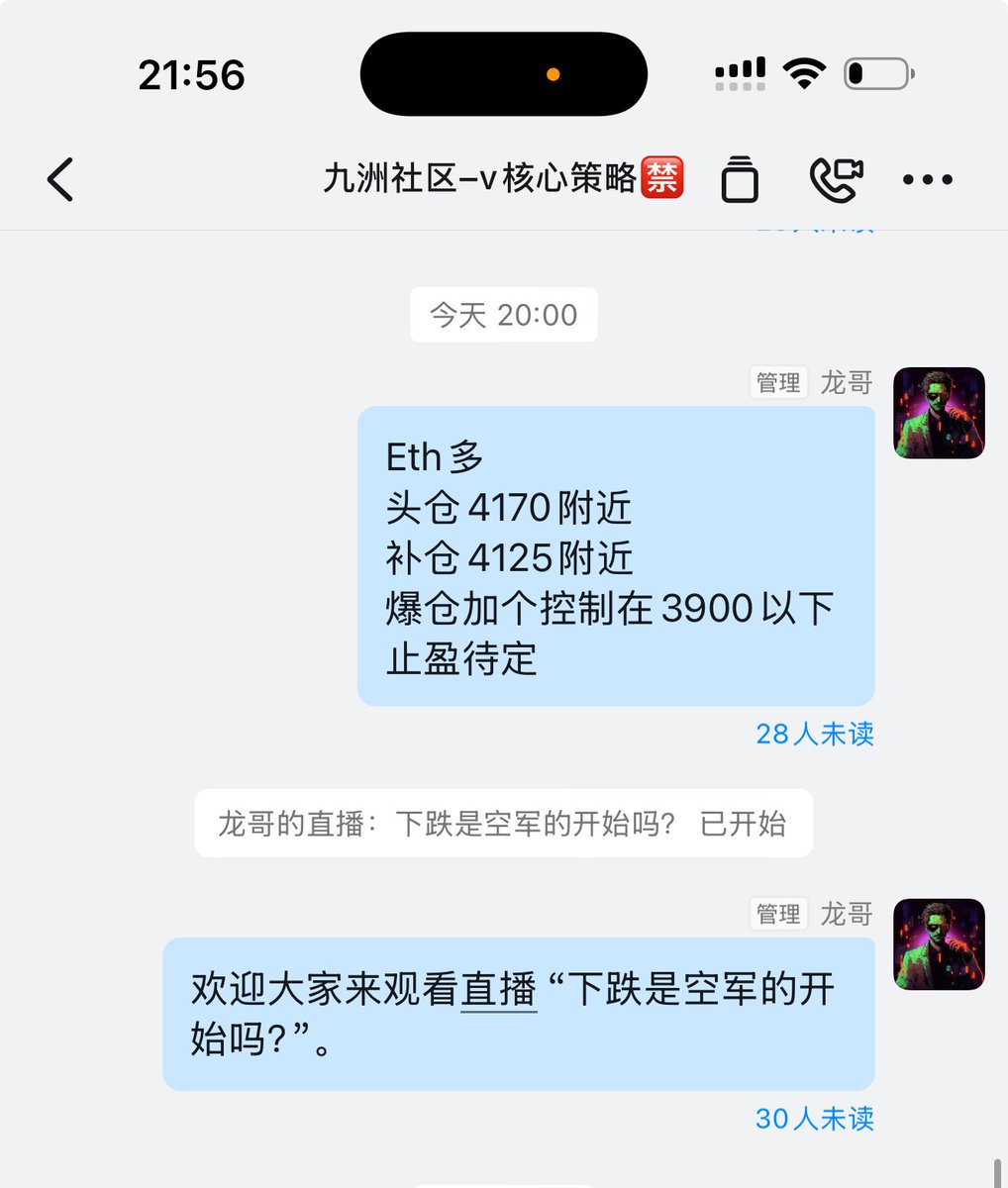
Task: Open the stacked-pages icon in the header
Action: [x=740, y=180]
